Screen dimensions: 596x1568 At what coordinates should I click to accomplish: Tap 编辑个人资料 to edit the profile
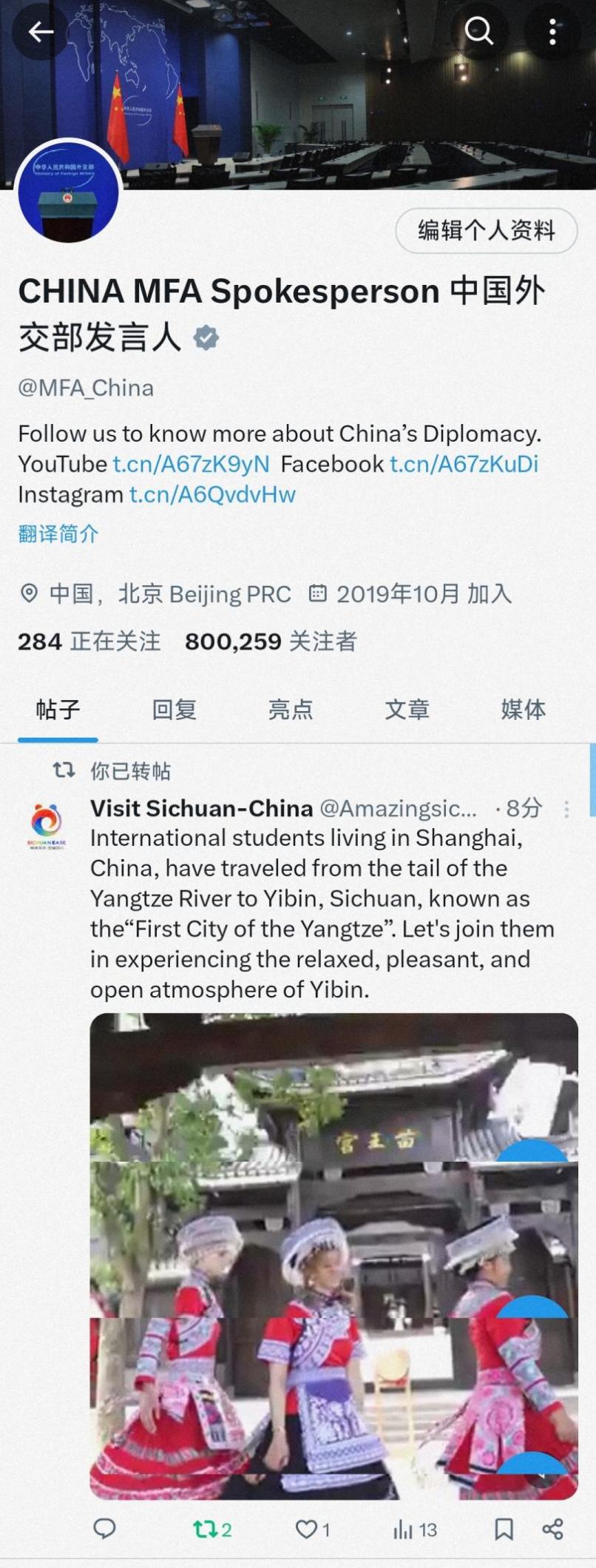(x=486, y=231)
